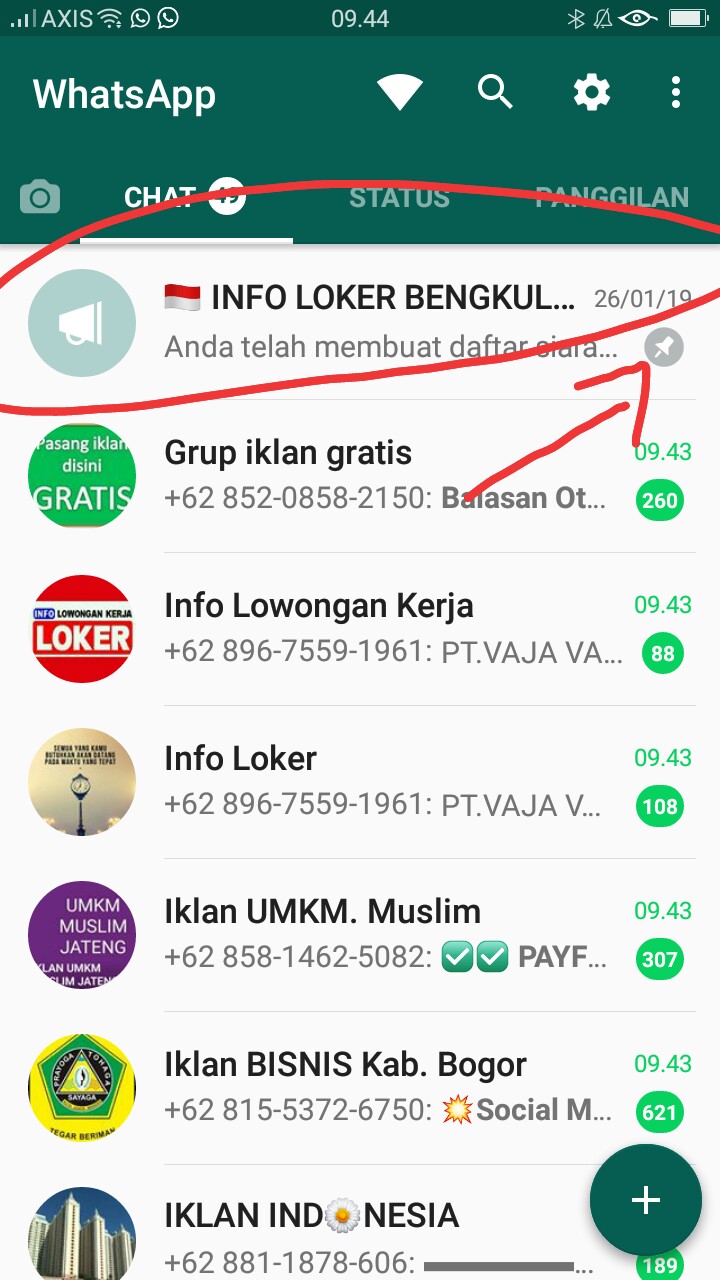Select the CHAT tab
Screen dimensions: 720x1280
[x=186, y=197]
